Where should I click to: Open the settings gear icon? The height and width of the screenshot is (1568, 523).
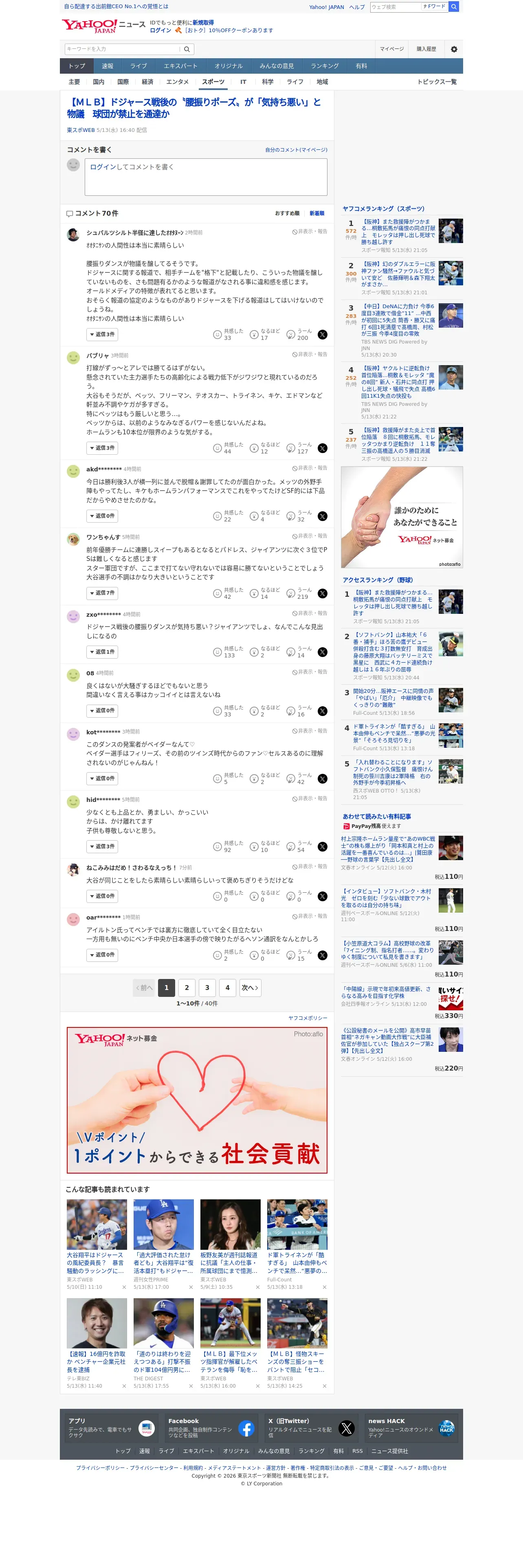click(x=454, y=49)
